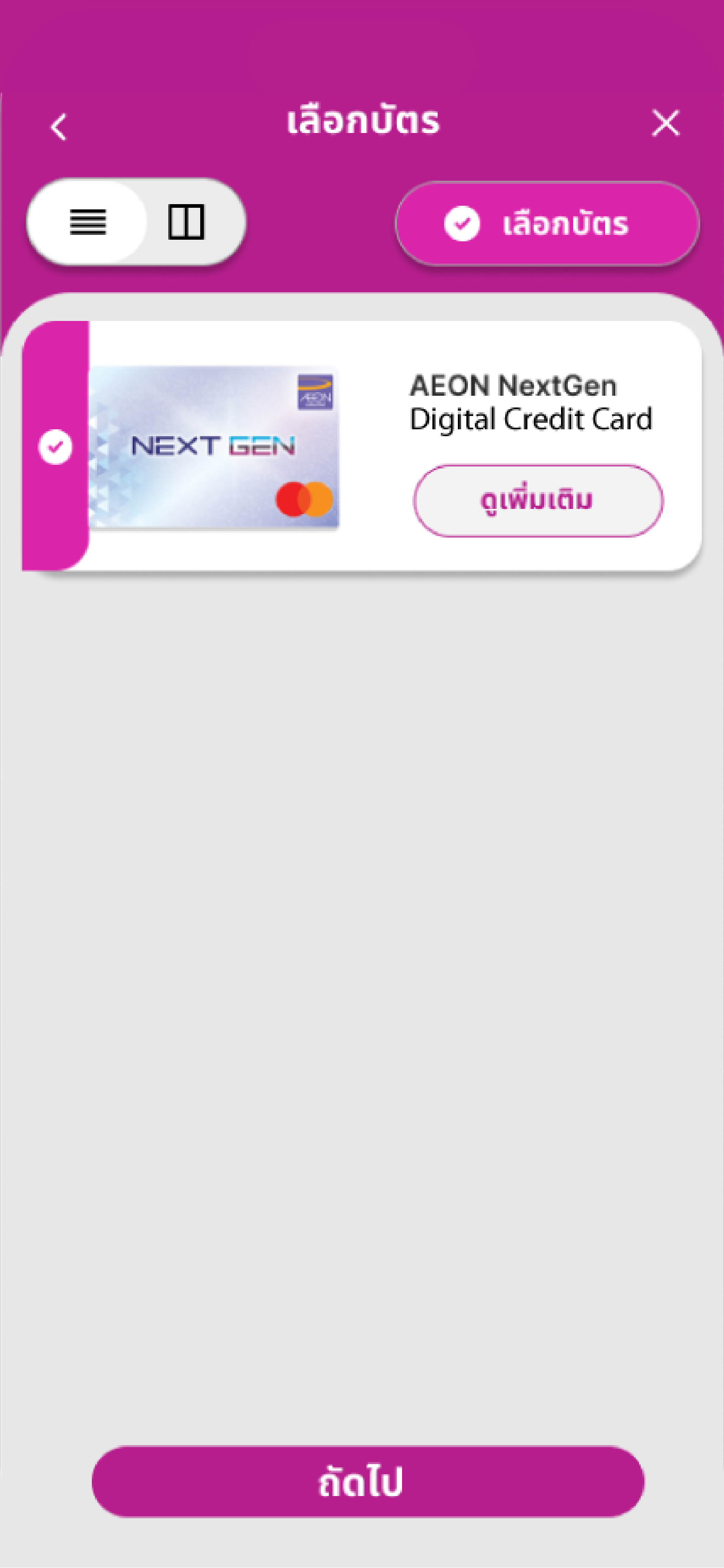Switch to column grid view layout
724x1568 pixels.
(x=186, y=222)
